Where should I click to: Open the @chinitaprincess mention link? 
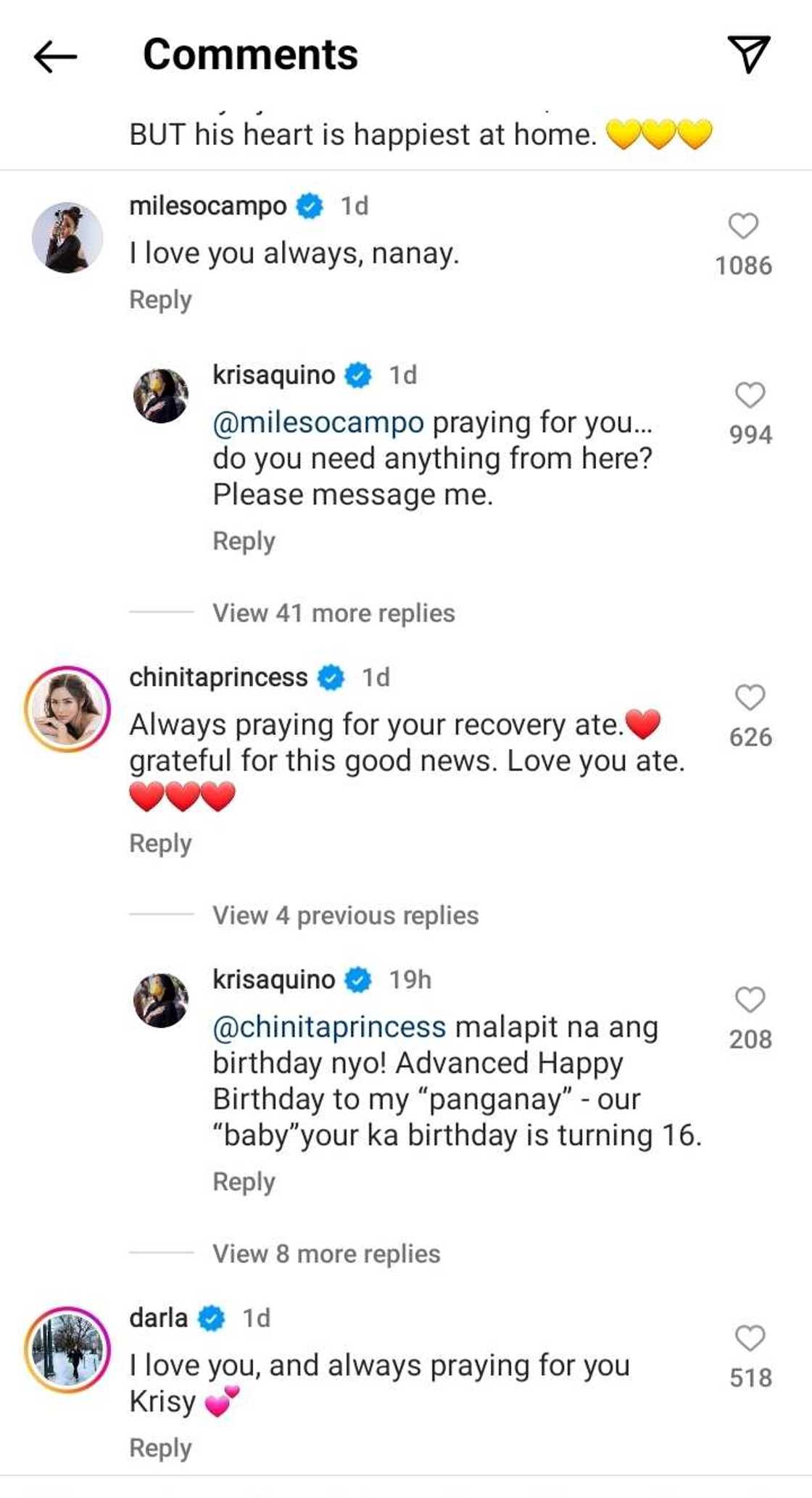click(x=329, y=1027)
